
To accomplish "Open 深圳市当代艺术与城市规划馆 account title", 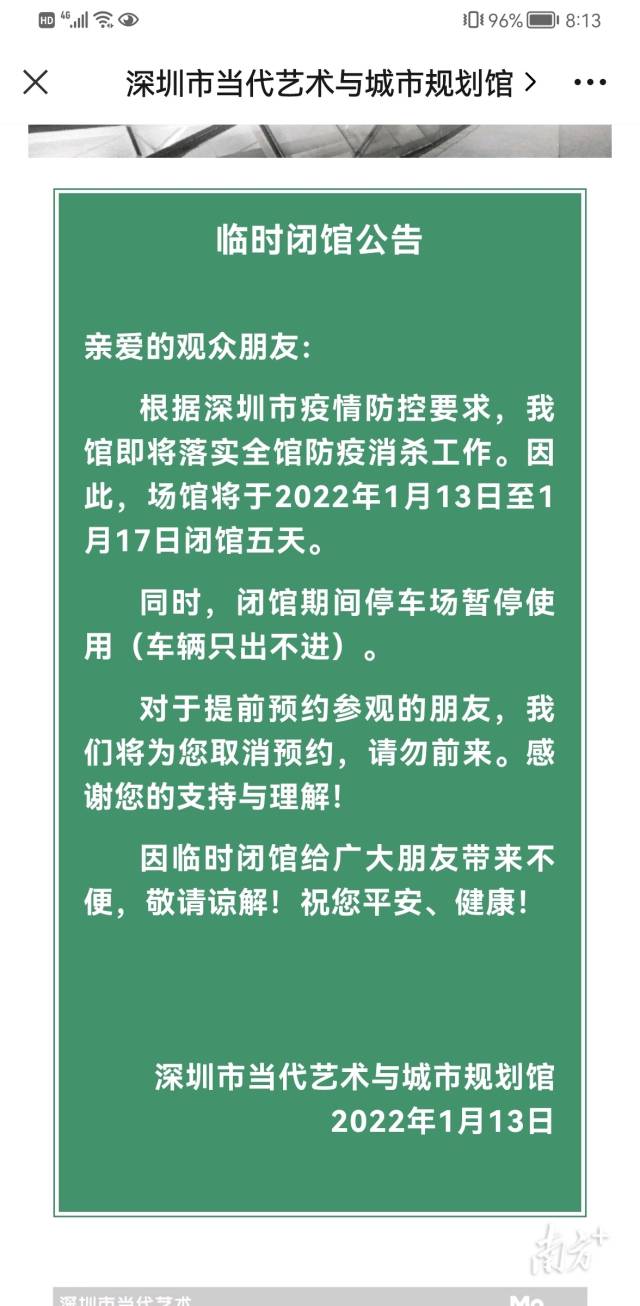I will (x=330, y=83).
